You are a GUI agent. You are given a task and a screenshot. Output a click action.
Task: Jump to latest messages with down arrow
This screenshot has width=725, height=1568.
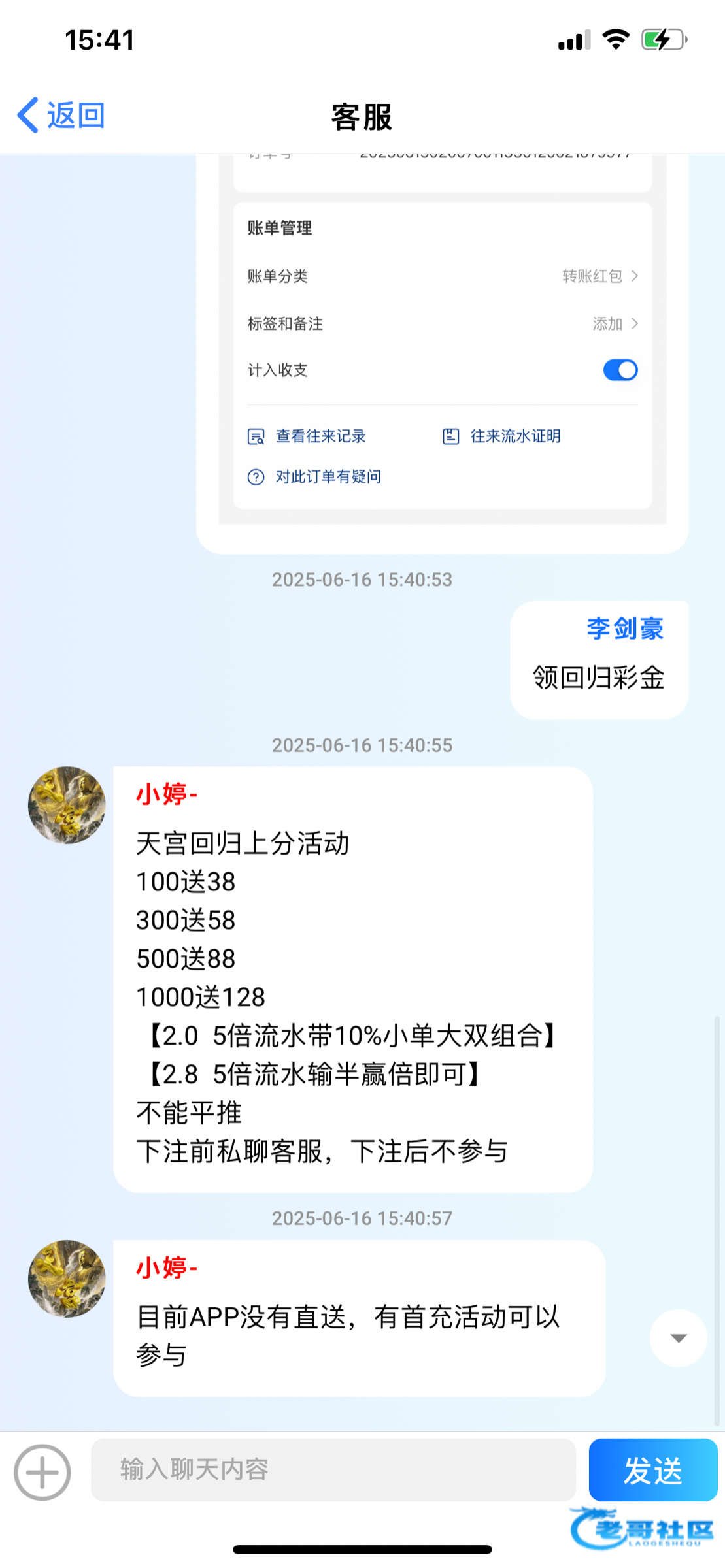[x=678, y=1338]
